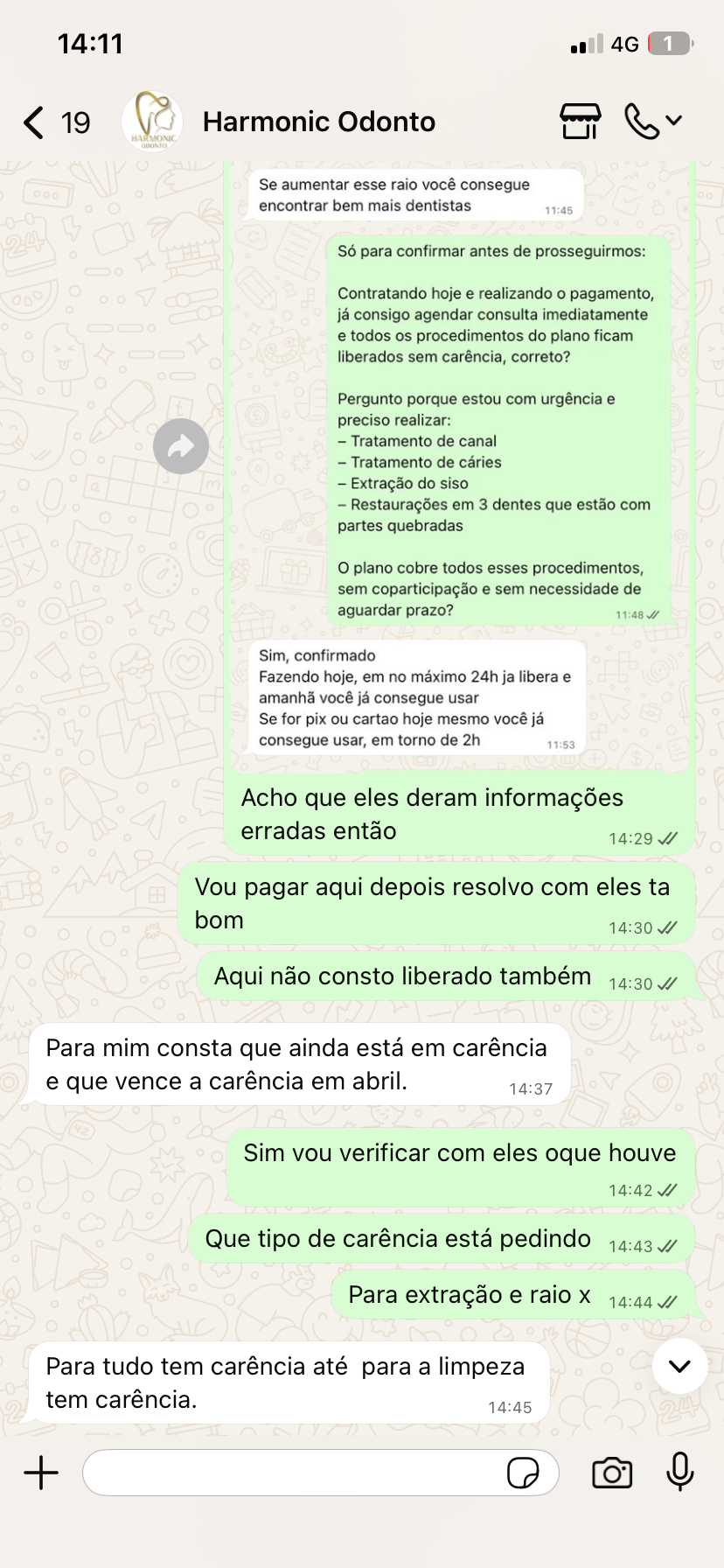Viewport: 724px width, 1568px height.
Task: Record a voice message
Action: 679,1473
